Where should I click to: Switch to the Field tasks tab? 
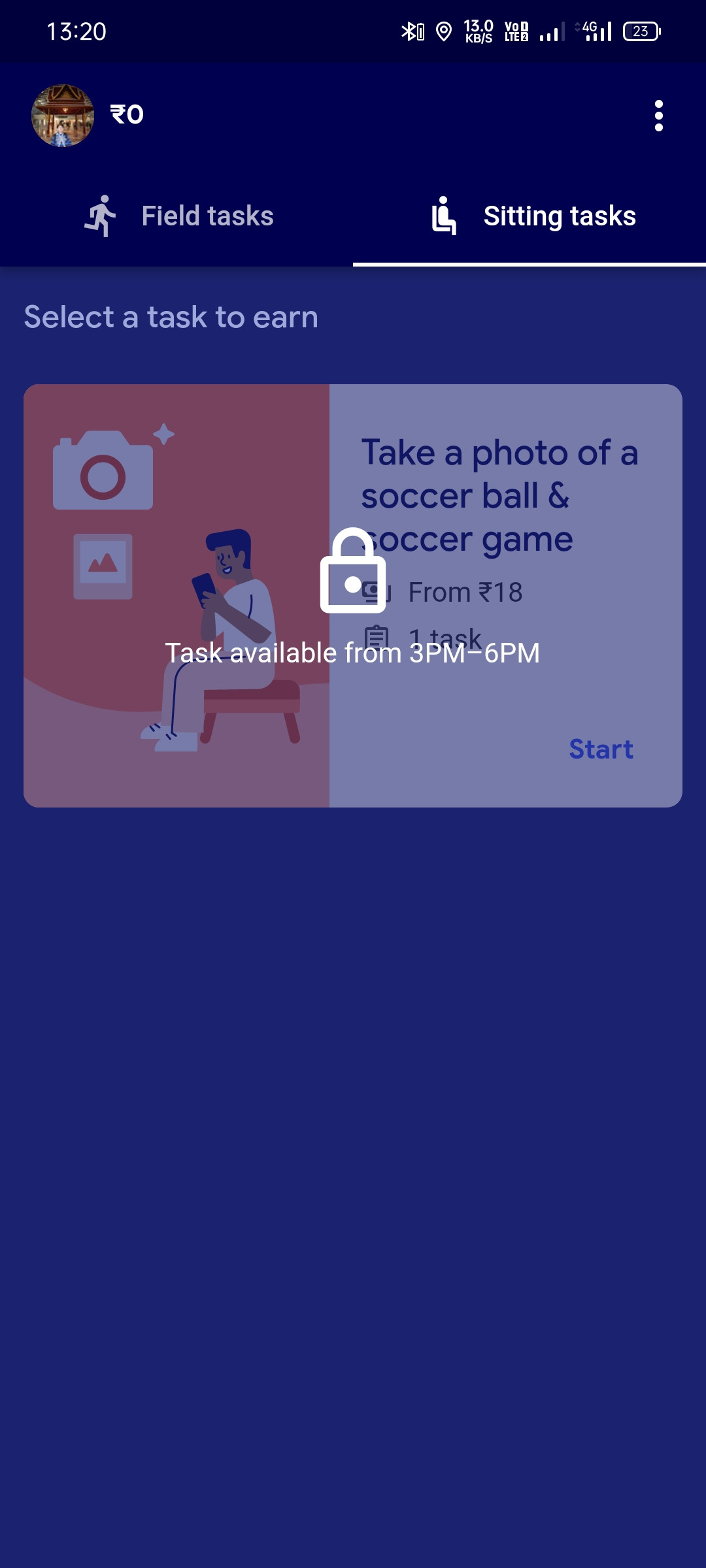pos(176,216)
